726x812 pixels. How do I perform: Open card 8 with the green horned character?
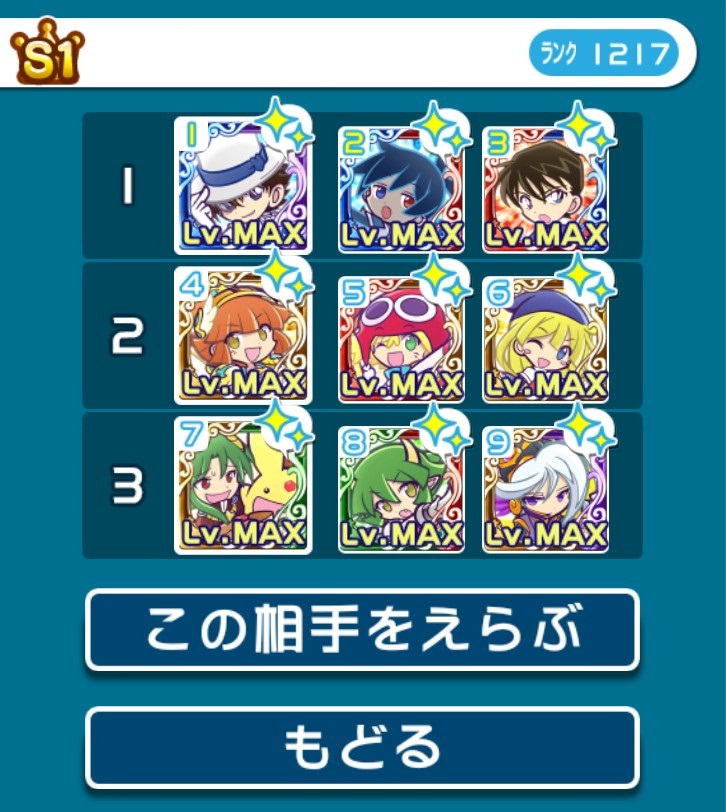tap(400, 485)
